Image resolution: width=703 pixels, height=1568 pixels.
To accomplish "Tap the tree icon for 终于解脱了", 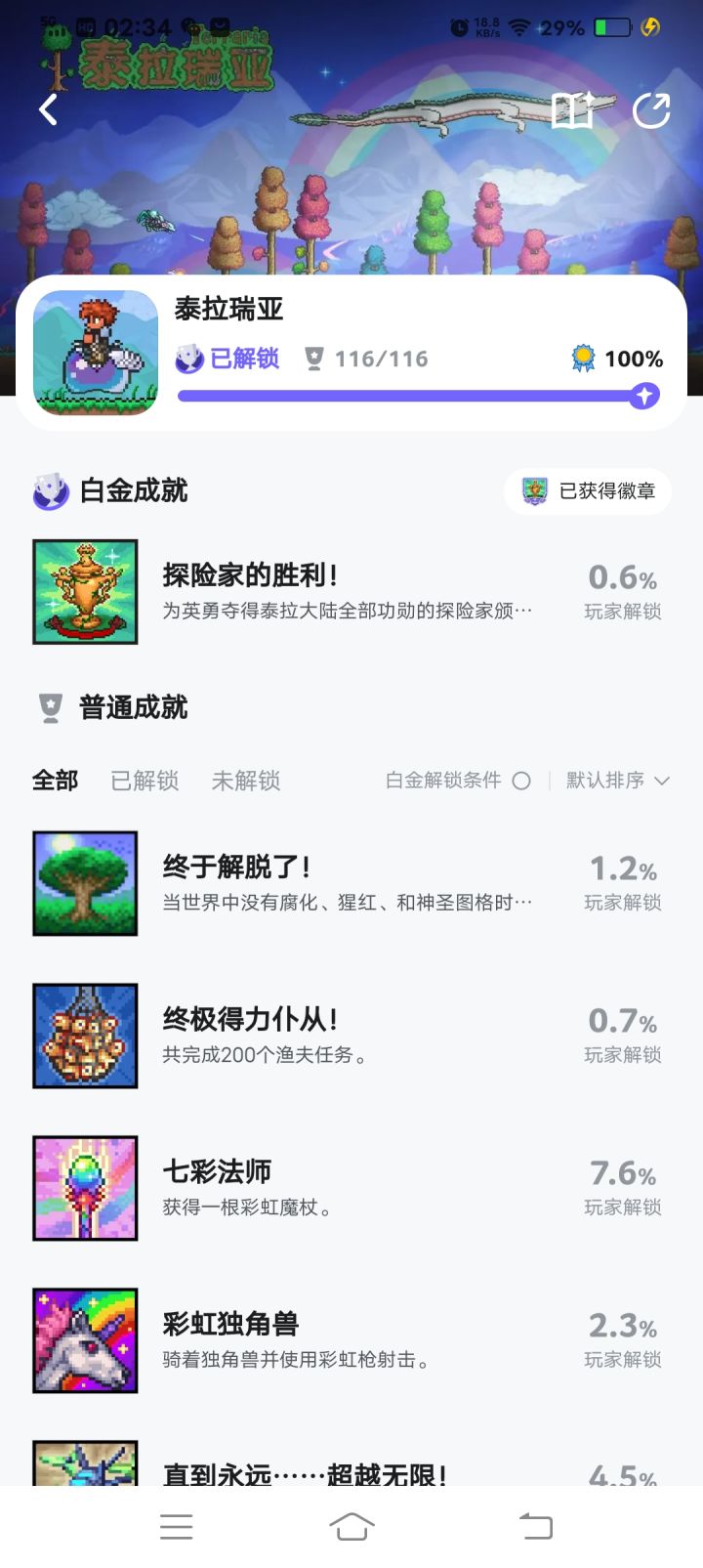I will (x=84, y=883).
